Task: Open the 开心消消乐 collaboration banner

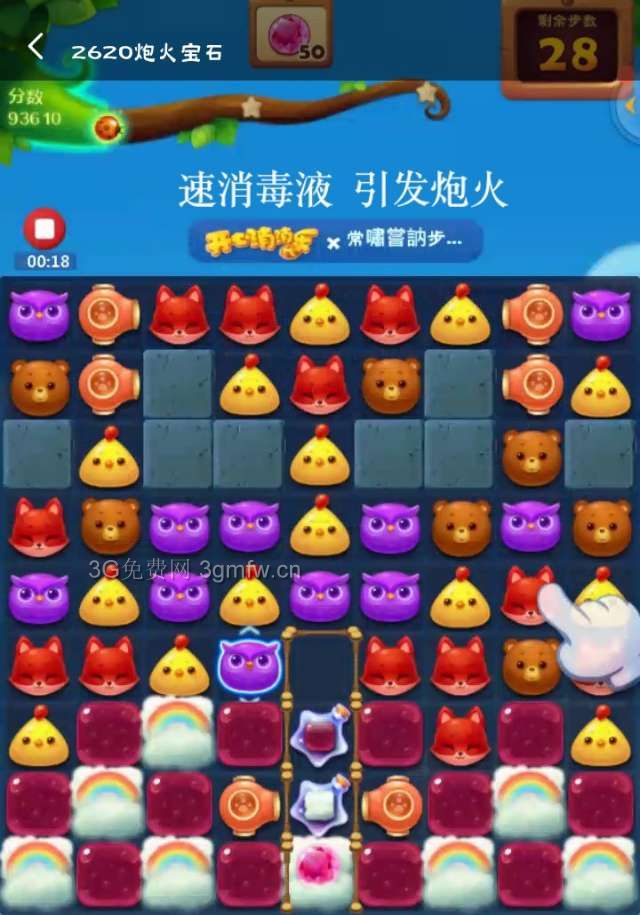Action: 335,241
